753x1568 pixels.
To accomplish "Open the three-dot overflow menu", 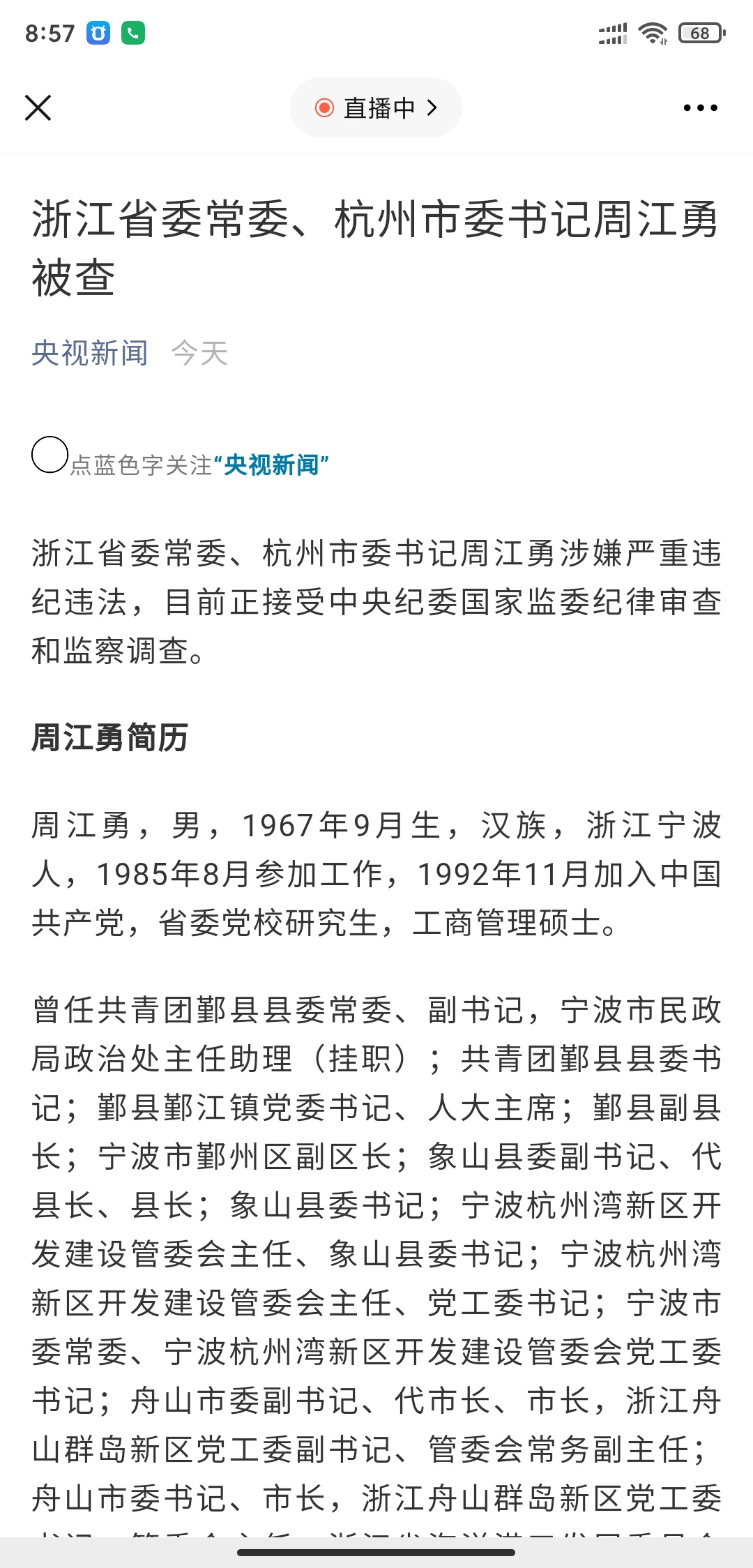I will (700, 108).
